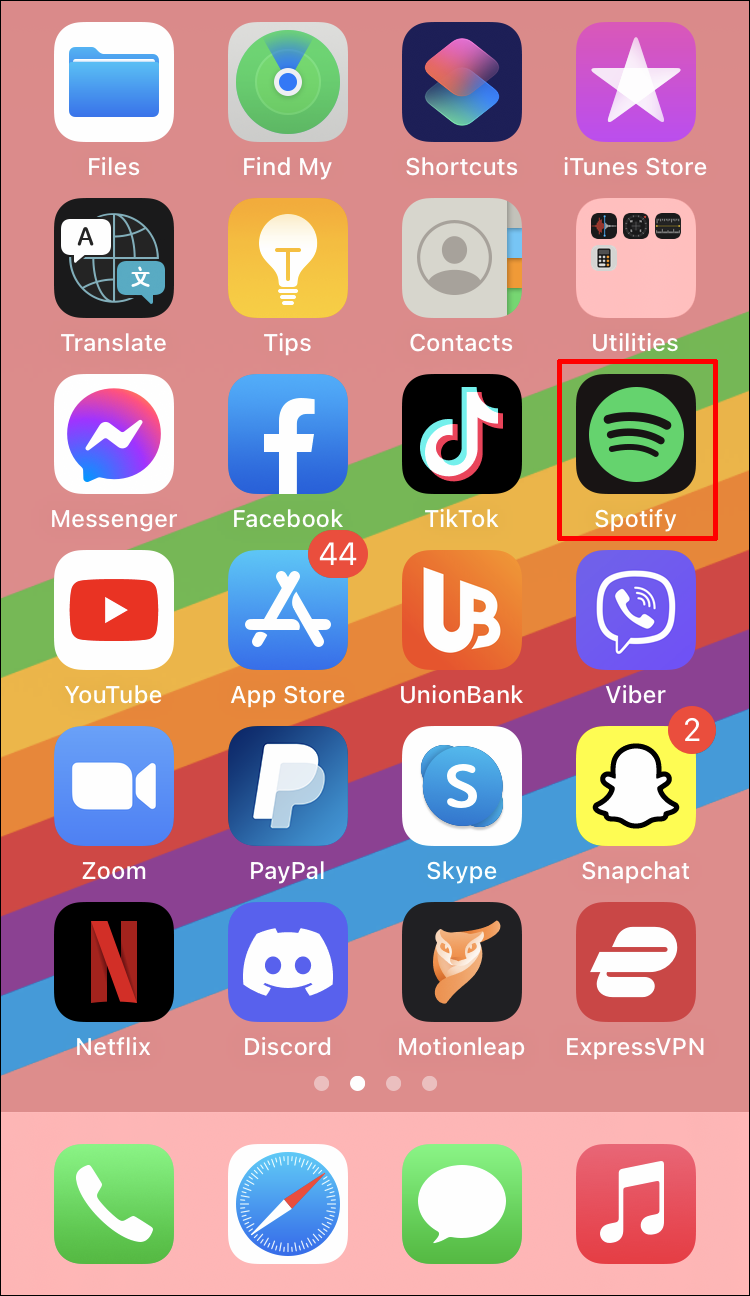Open the App Store with 44 updates
The height and width of the screenshot is (1296, 750).
click(288, 610)
